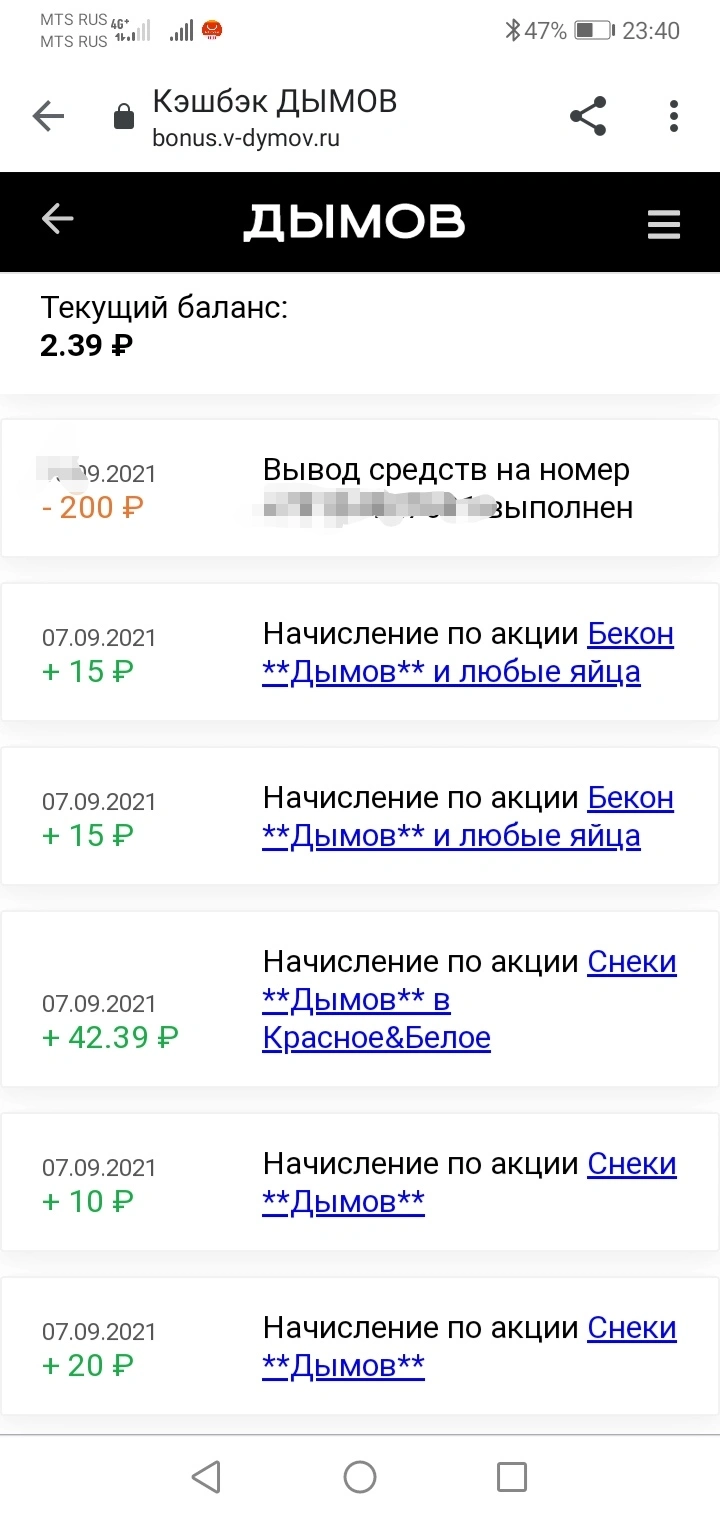This screenshot has width=720, height=1520.
Task: Tap the system home button
Action: pyautogui.click(x=360, y=1477)
